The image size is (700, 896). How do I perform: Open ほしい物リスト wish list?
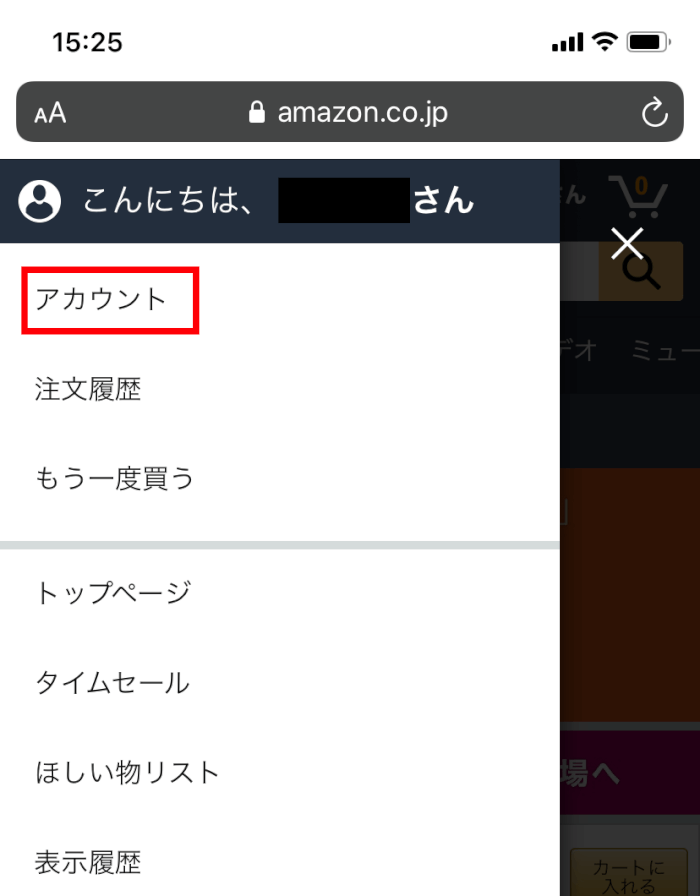pos(127,772)
